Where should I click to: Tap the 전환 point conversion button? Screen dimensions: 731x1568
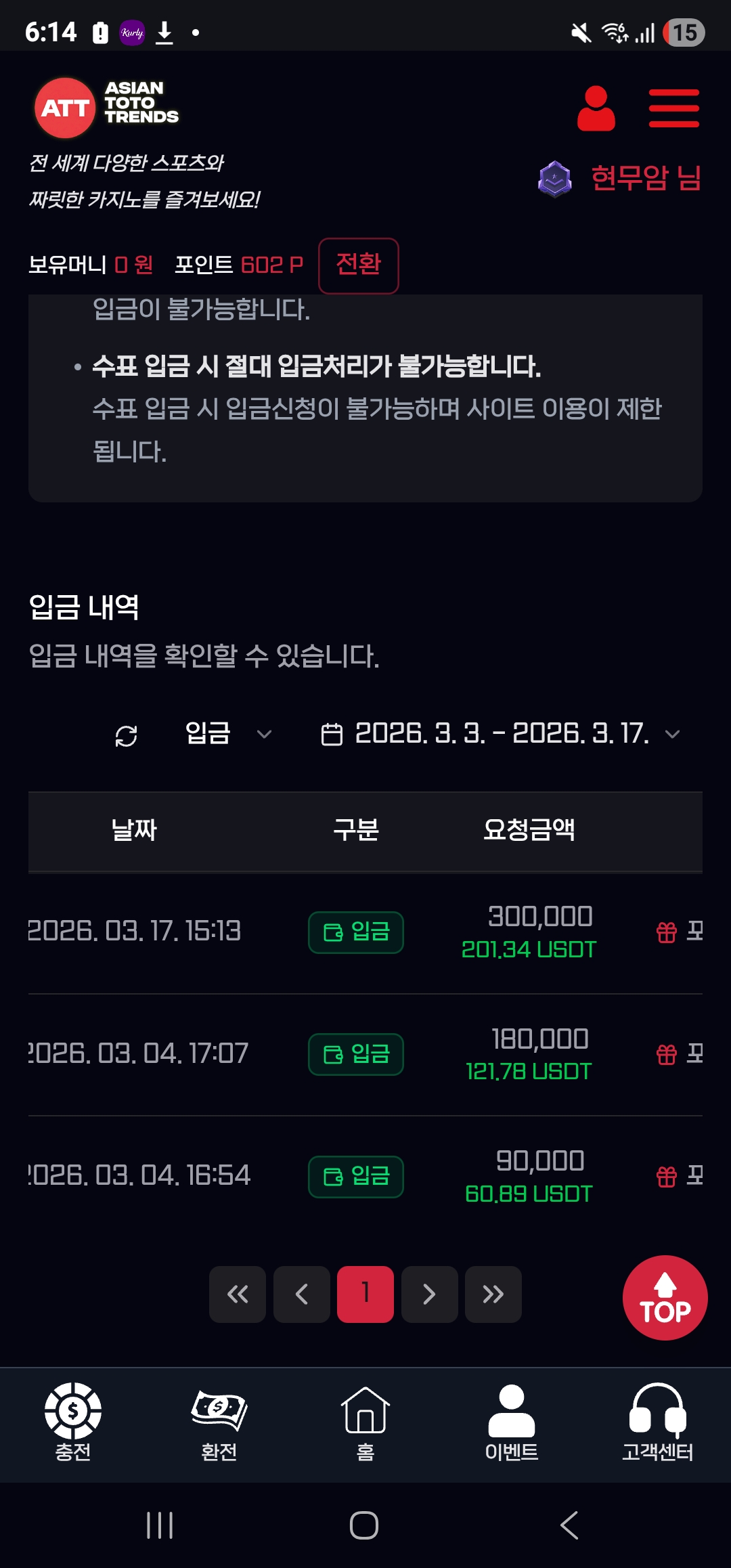(x=358, y=265)
